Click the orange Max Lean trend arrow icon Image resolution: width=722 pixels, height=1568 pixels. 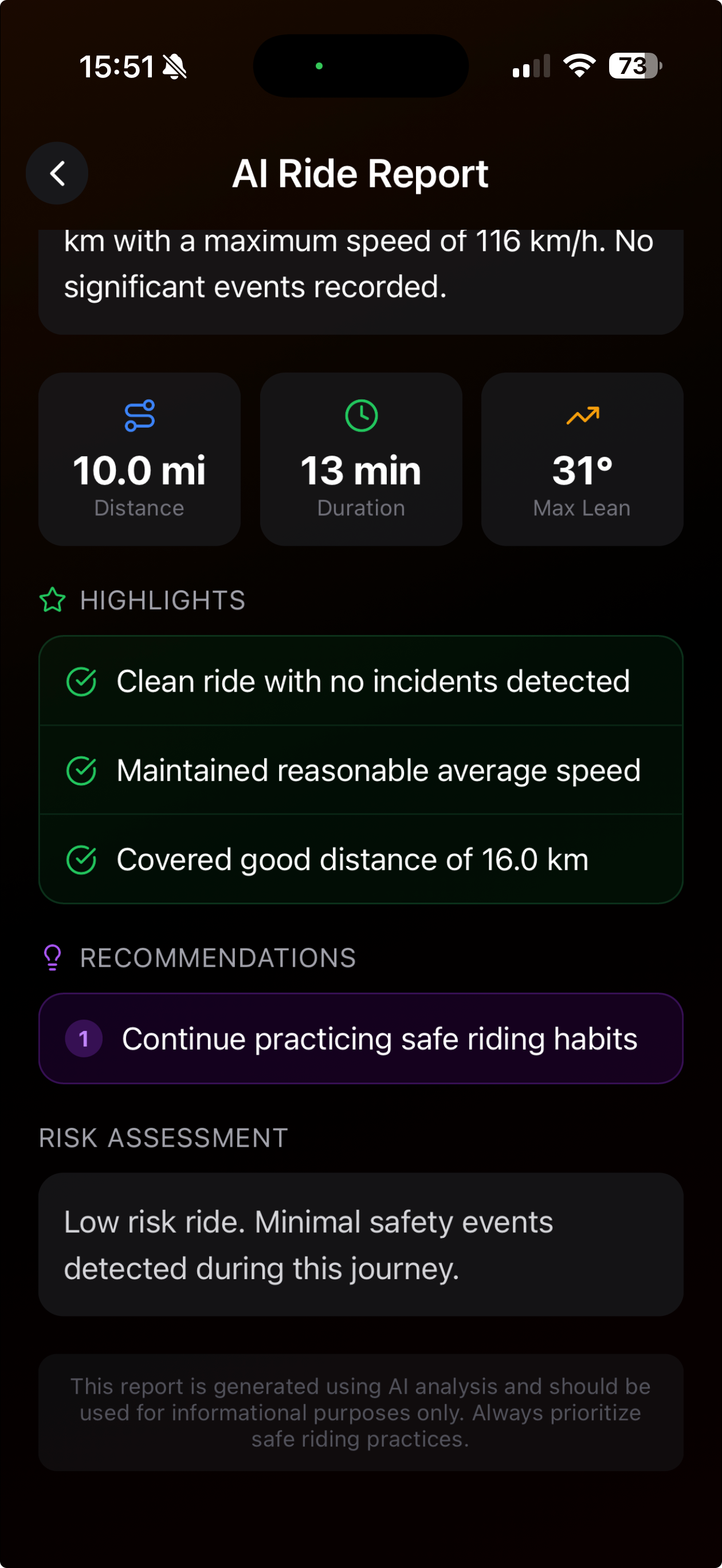(x=582, y=414)
